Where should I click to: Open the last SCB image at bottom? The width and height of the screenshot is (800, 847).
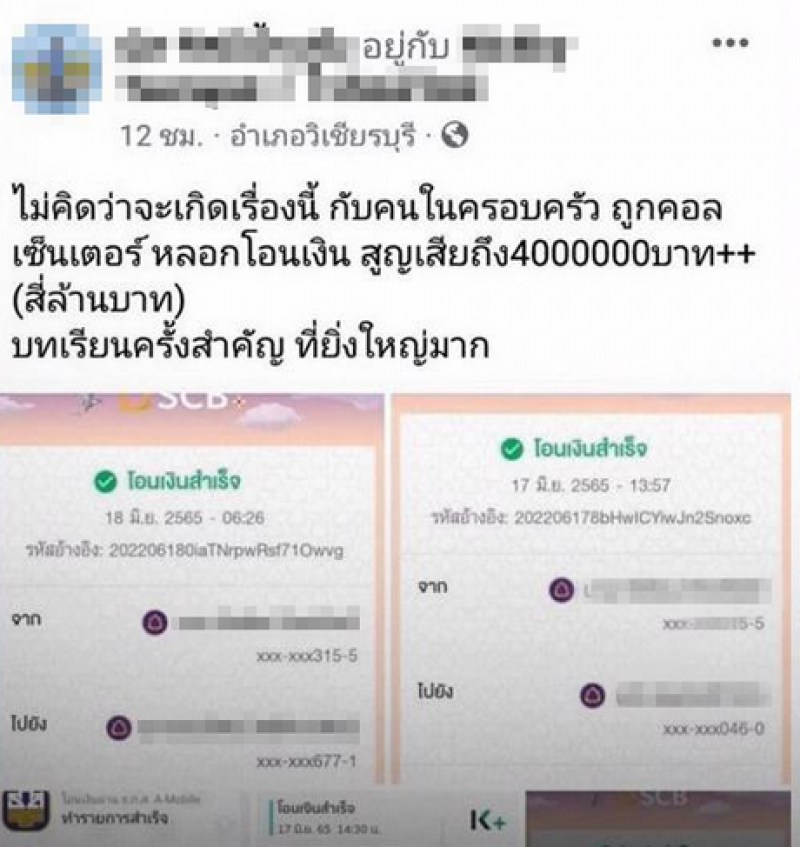click(x=658, y=815)
